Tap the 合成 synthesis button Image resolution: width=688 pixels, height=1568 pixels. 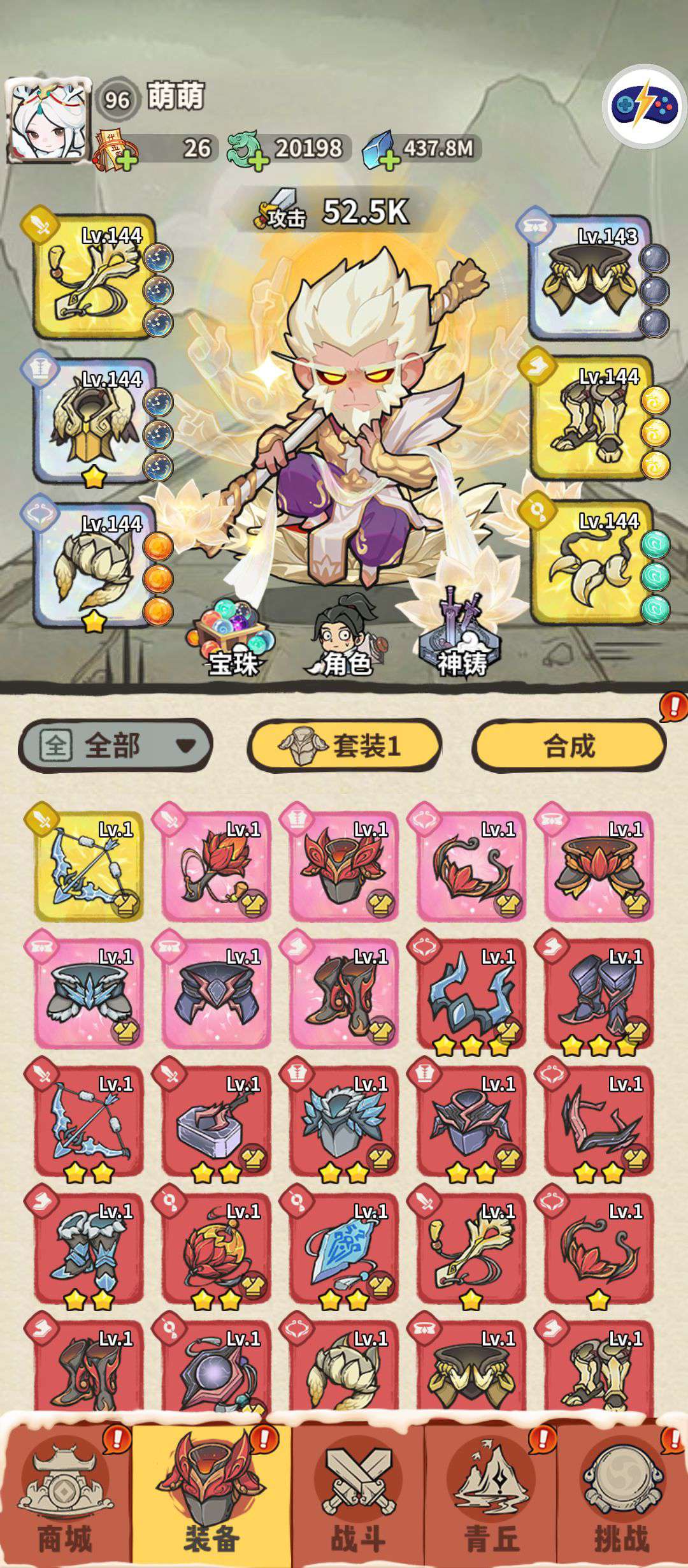point(568,745)
